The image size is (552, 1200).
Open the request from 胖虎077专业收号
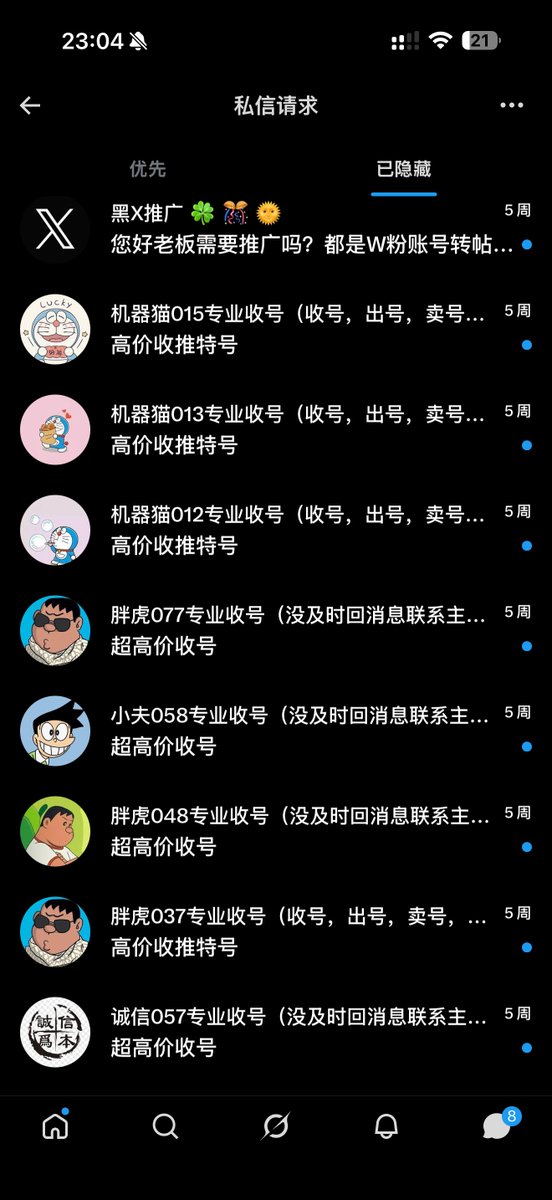point(276,630)
